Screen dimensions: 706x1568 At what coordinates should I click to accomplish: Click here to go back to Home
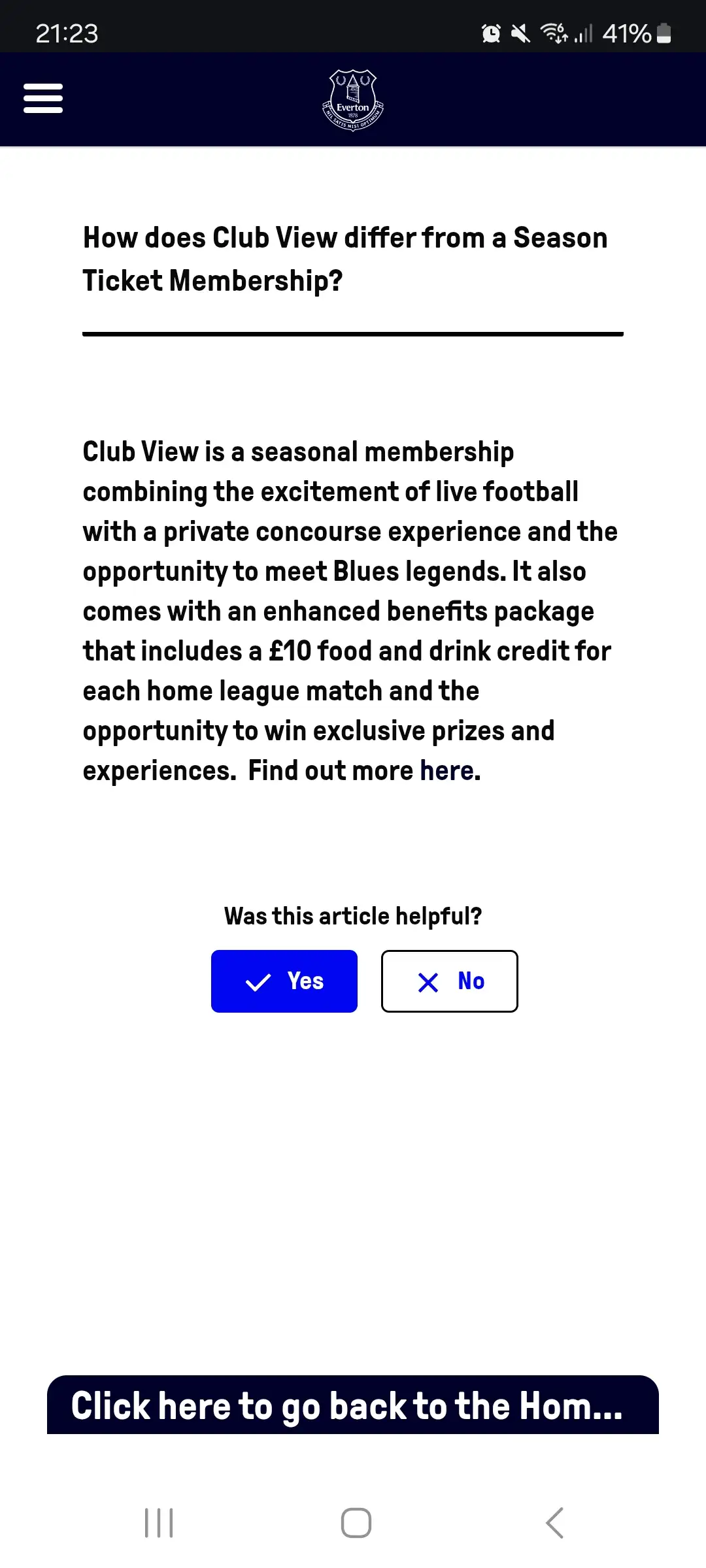click(353, 1405)
